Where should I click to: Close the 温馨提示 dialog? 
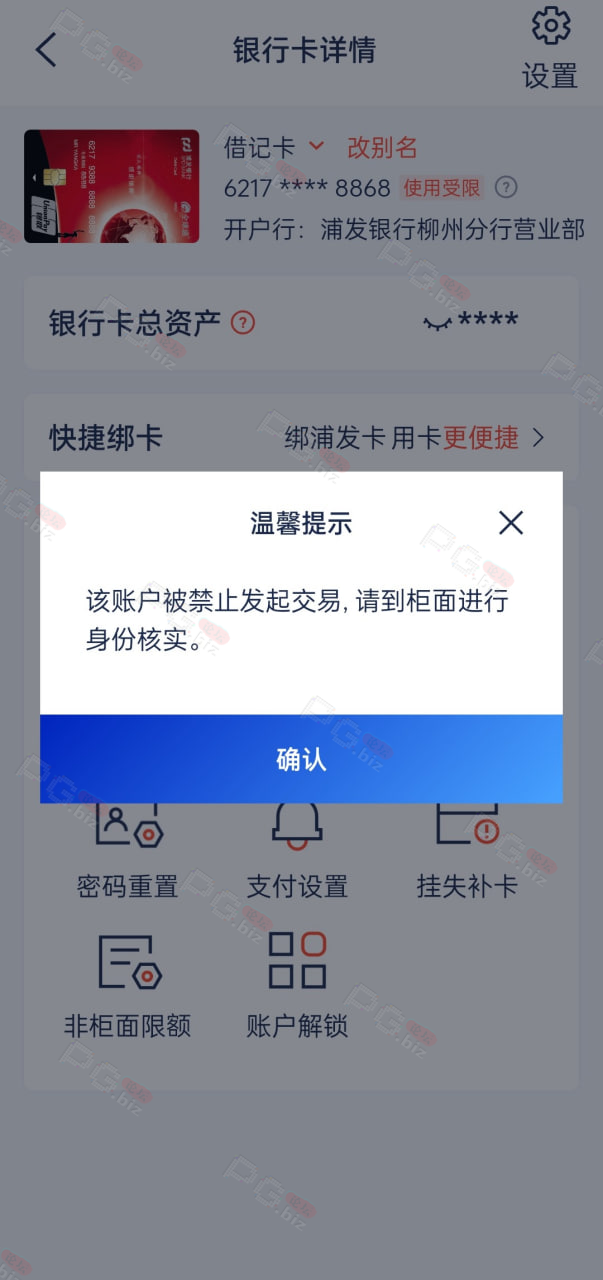point(511,522)
